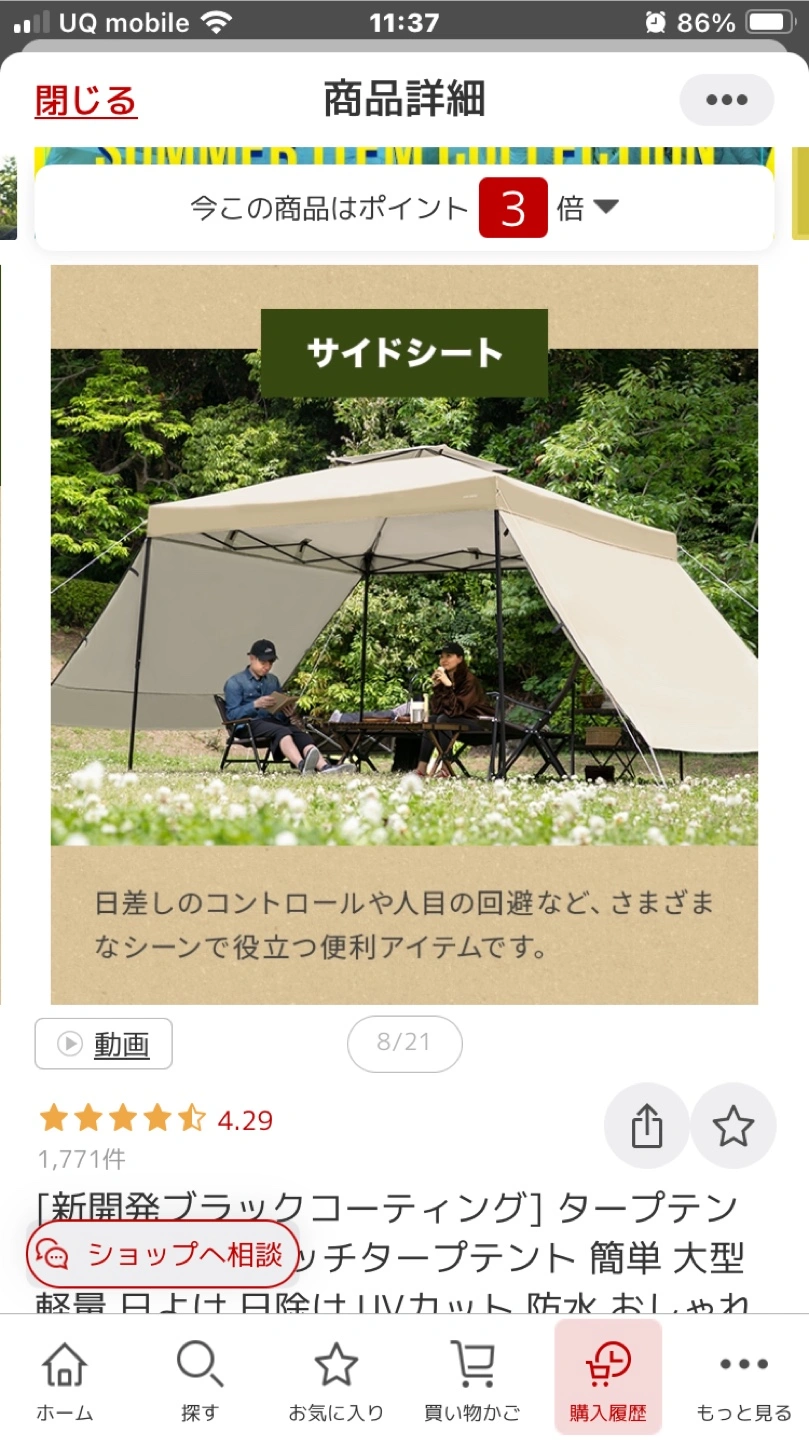The image size is (809, 1440).
Task: Open the 買い物かご cart tab
Action: pyautogui.click(x=472, y=1380)
